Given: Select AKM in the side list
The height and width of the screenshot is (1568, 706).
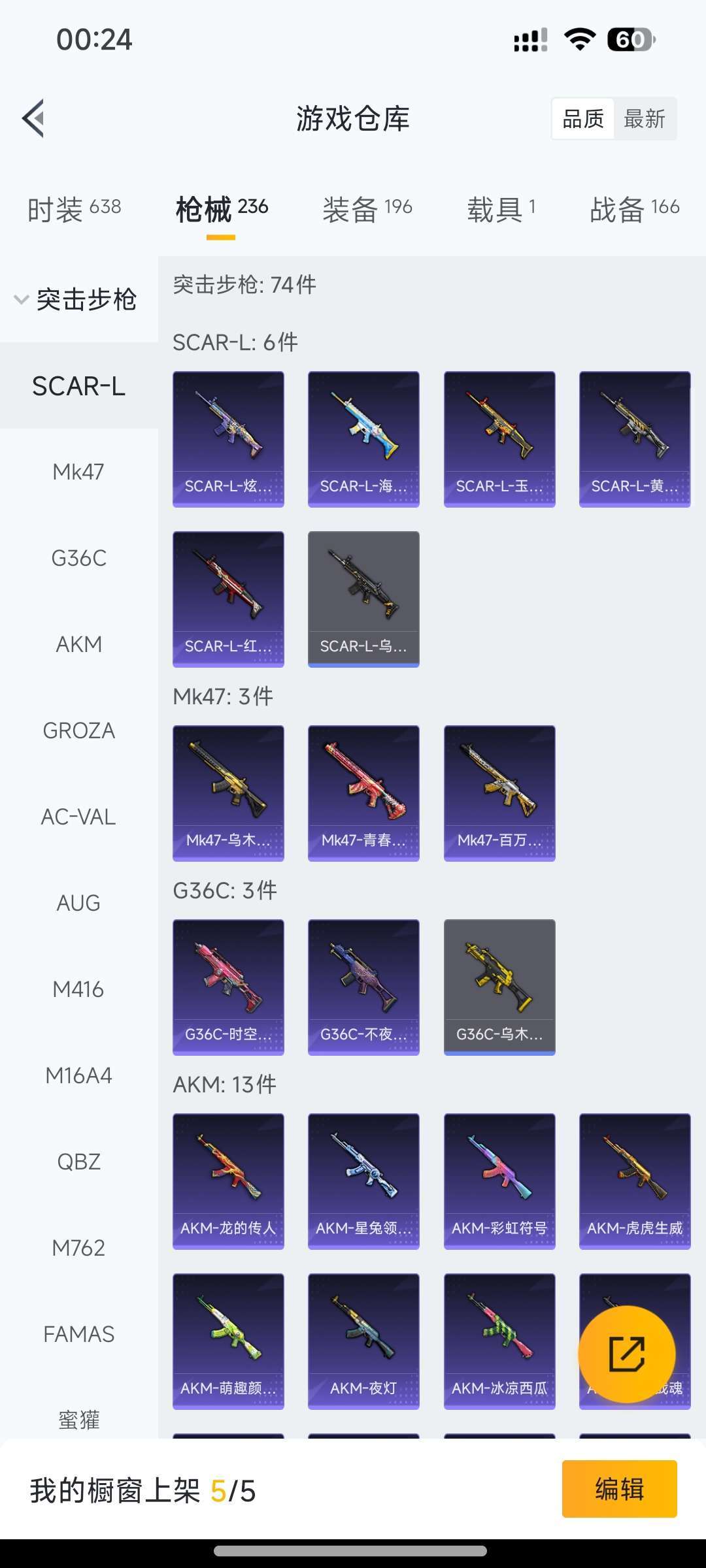Looking at the screenshot, I should point(78,644).
